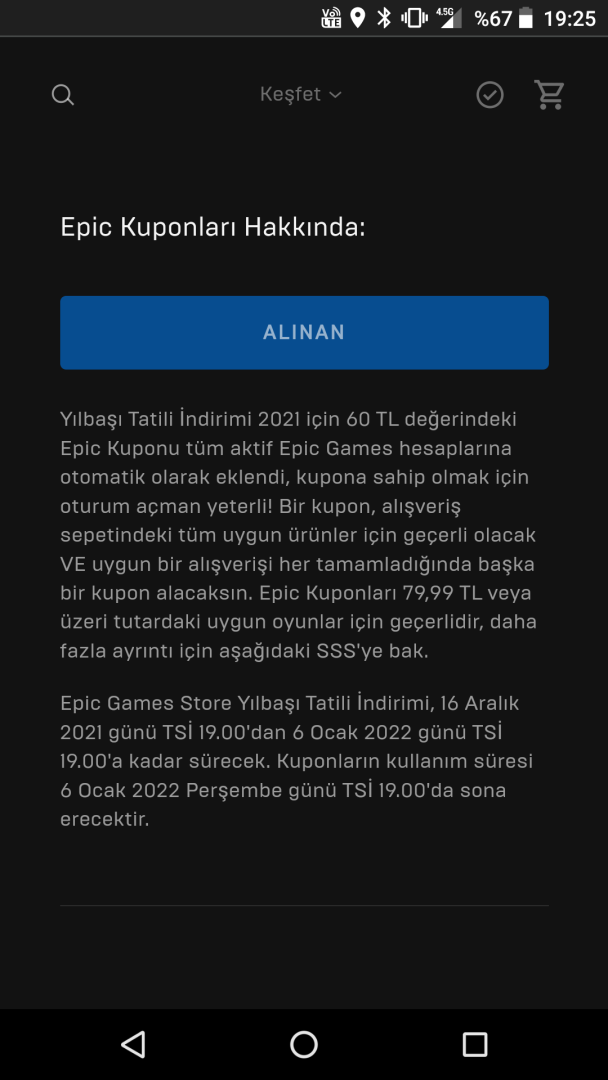Expand the Keşfet dropdown menu
The height and width of the screenshot is (1080, 608).
[300, 94]
